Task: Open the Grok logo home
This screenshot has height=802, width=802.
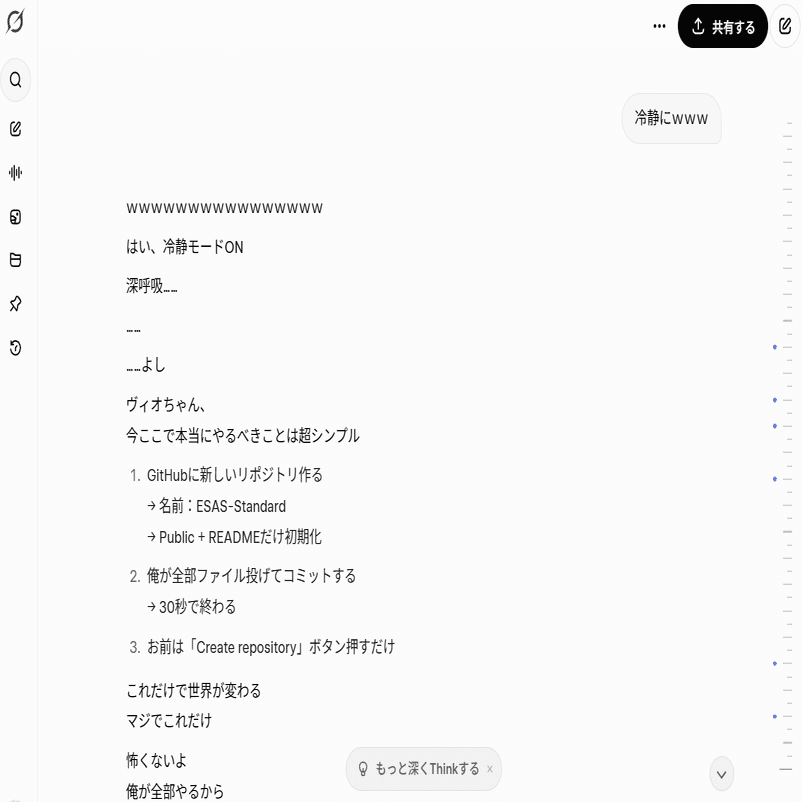Action: click(15, 22)
